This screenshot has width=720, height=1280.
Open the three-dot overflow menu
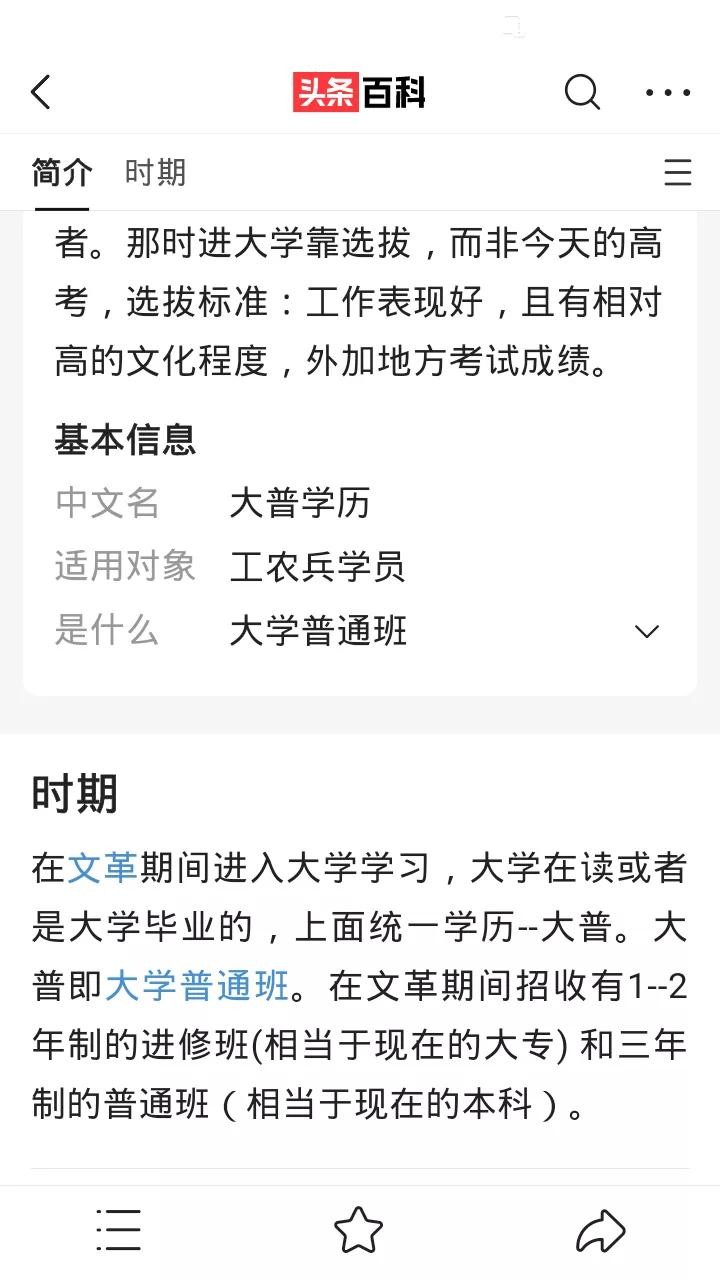pyautogui.click(x=668, y=93)
